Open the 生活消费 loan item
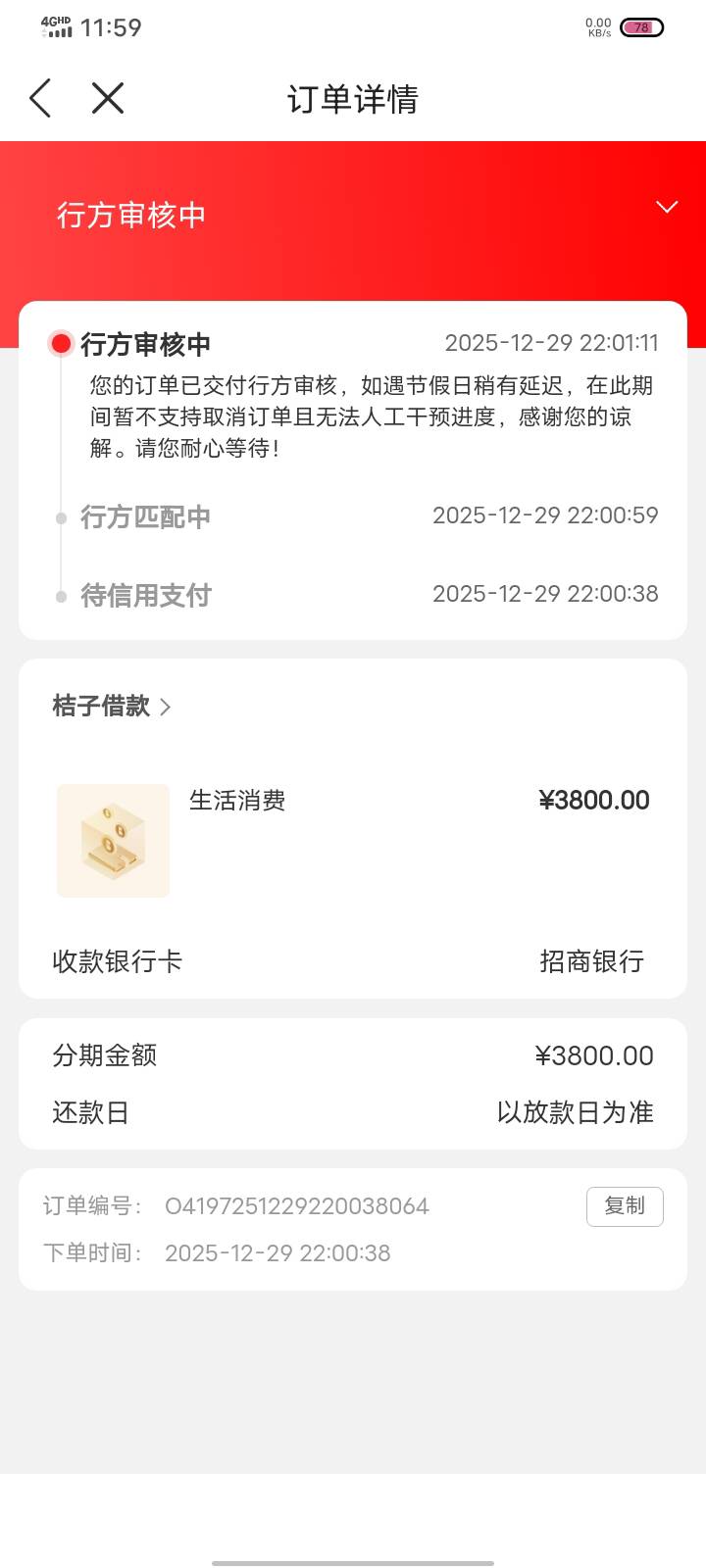 (x=237, y=802)
